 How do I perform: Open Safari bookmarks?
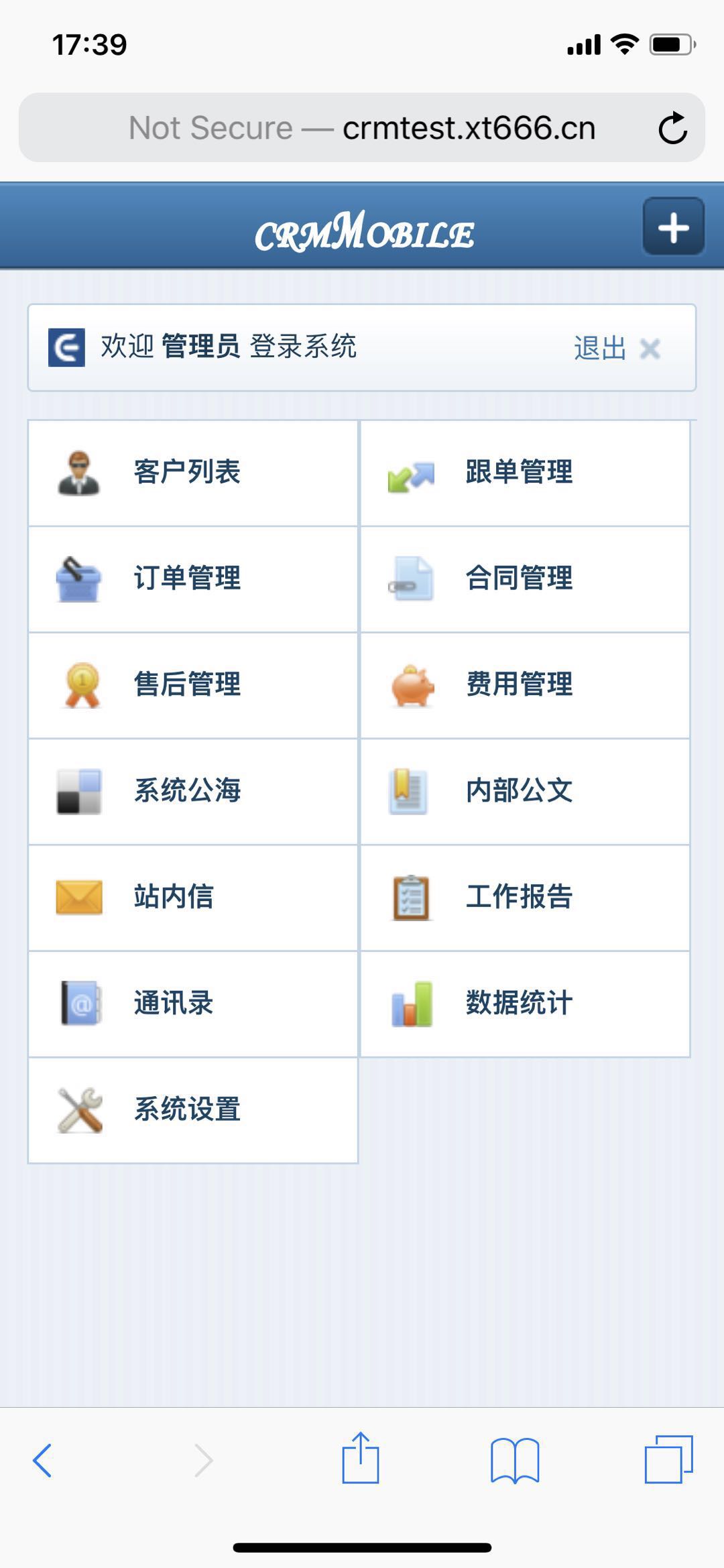tap(515, 1459)
